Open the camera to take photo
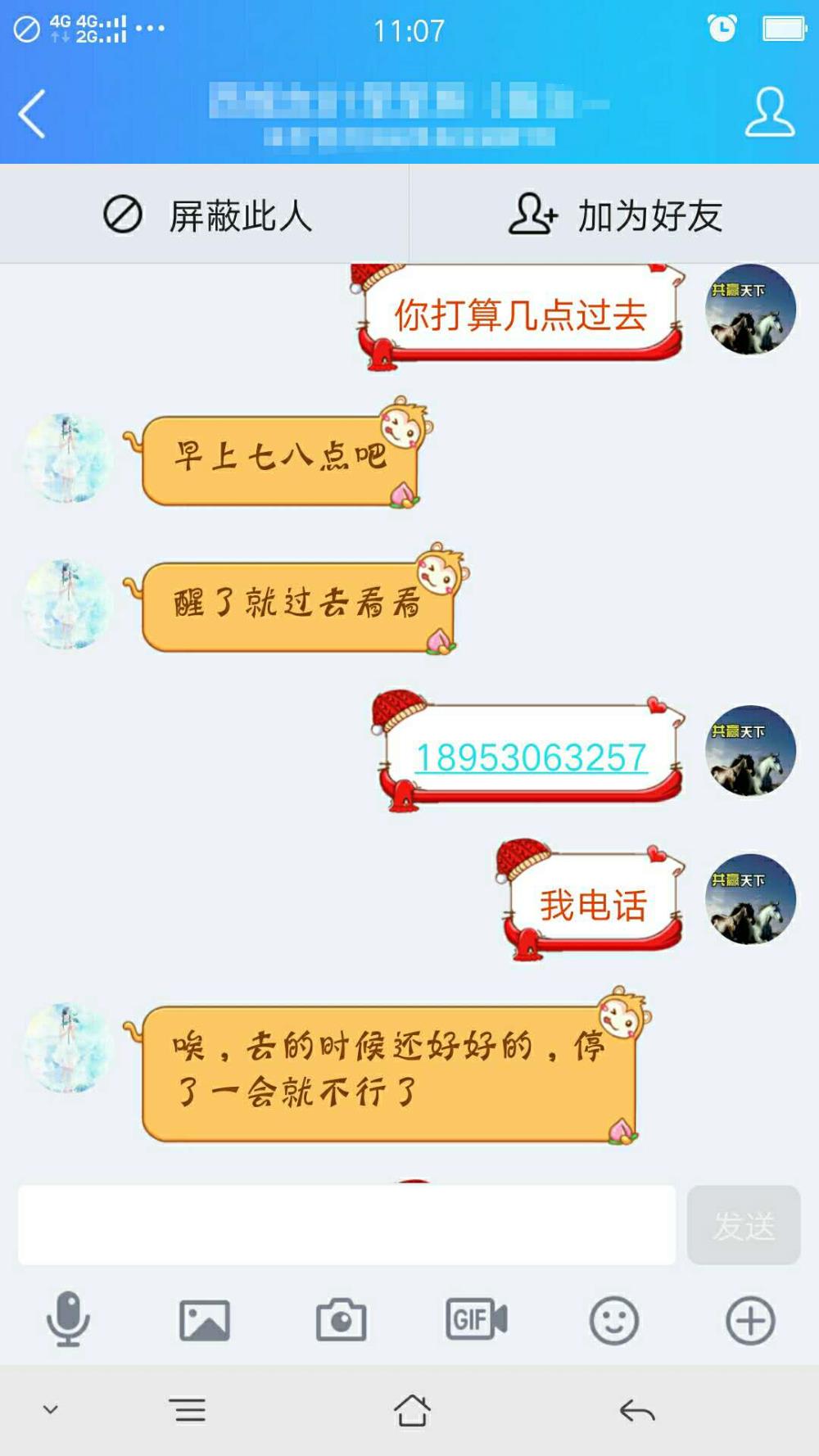The width and height of the screenshot is (819, 1456). tap(341, 1319)
